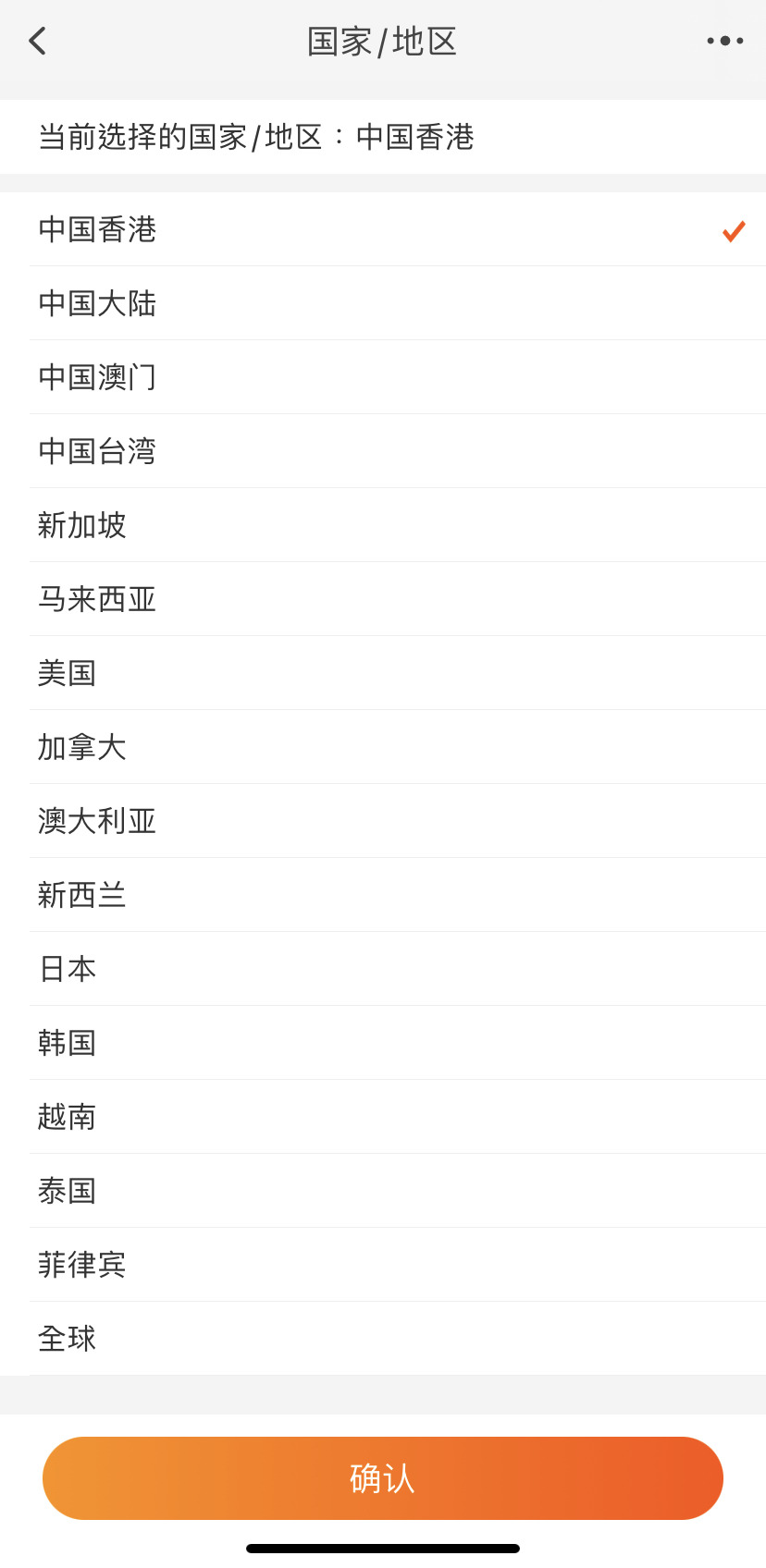Pick 新西兰 from the list

(x=82, y=895)
